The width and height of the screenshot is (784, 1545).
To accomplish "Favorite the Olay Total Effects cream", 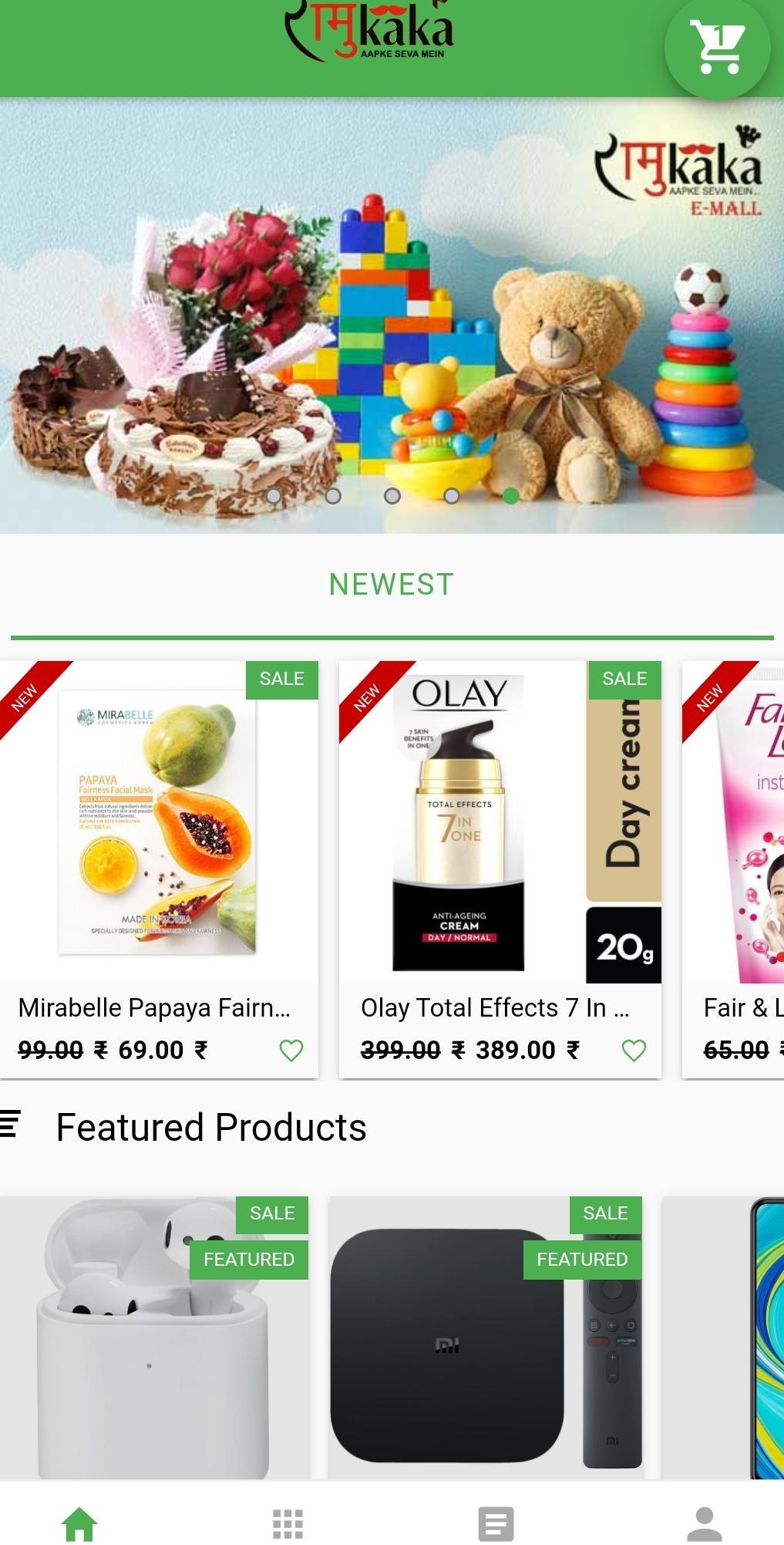I will [633, 1050].
